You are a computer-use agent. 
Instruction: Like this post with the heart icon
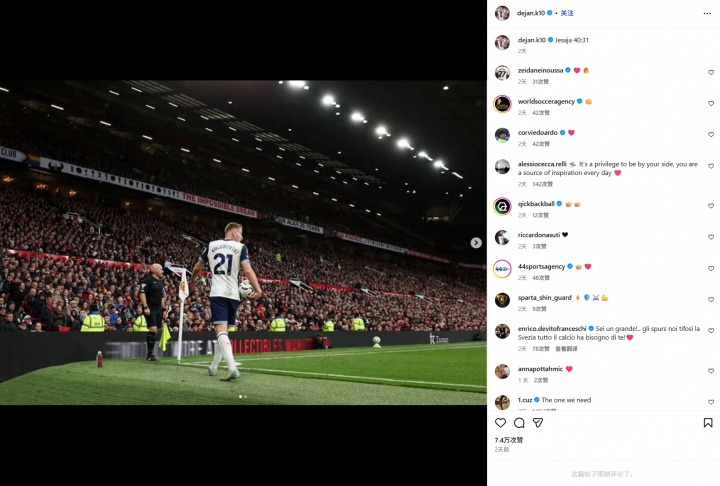[501, 423]
